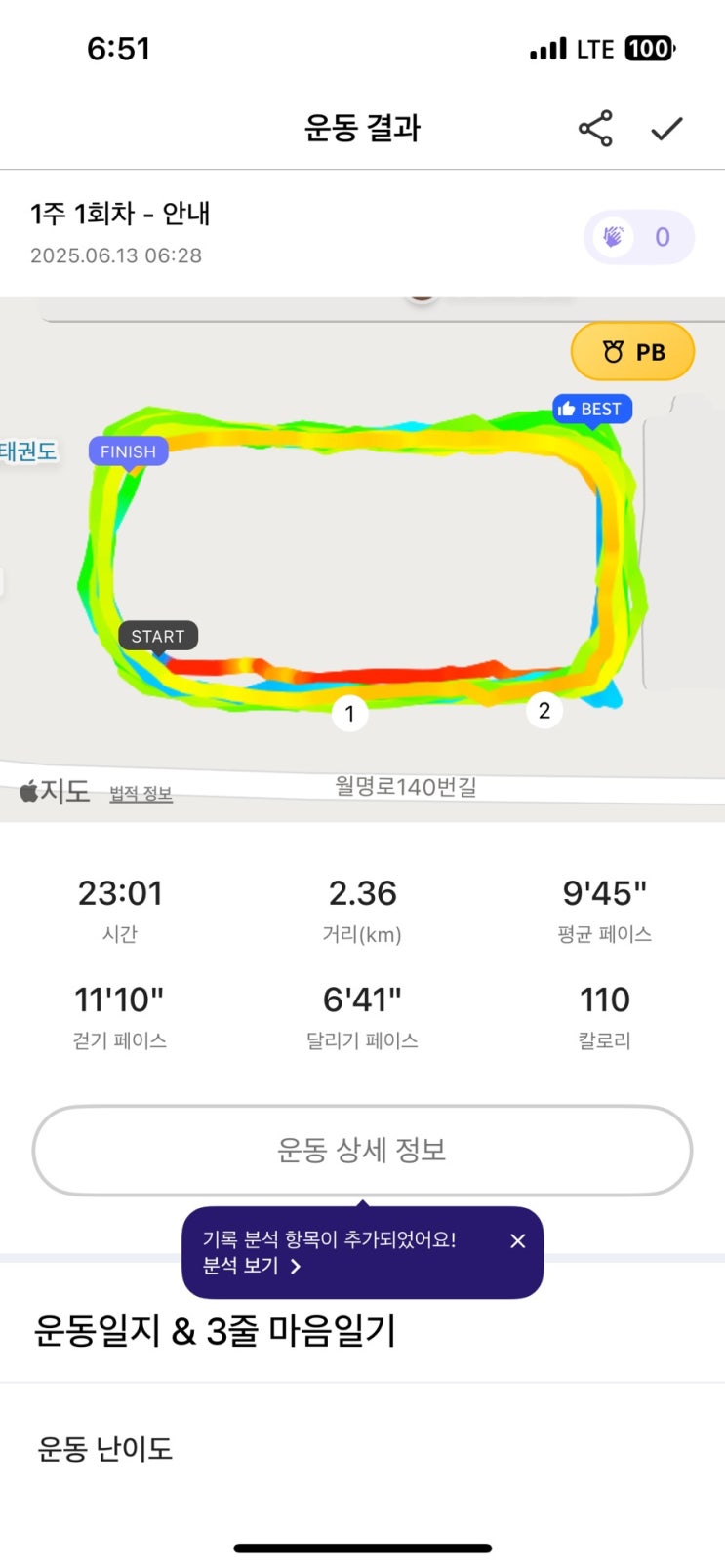
Task: Dismiss the 기록 분석 tooltip
Action: point(518,1240)
